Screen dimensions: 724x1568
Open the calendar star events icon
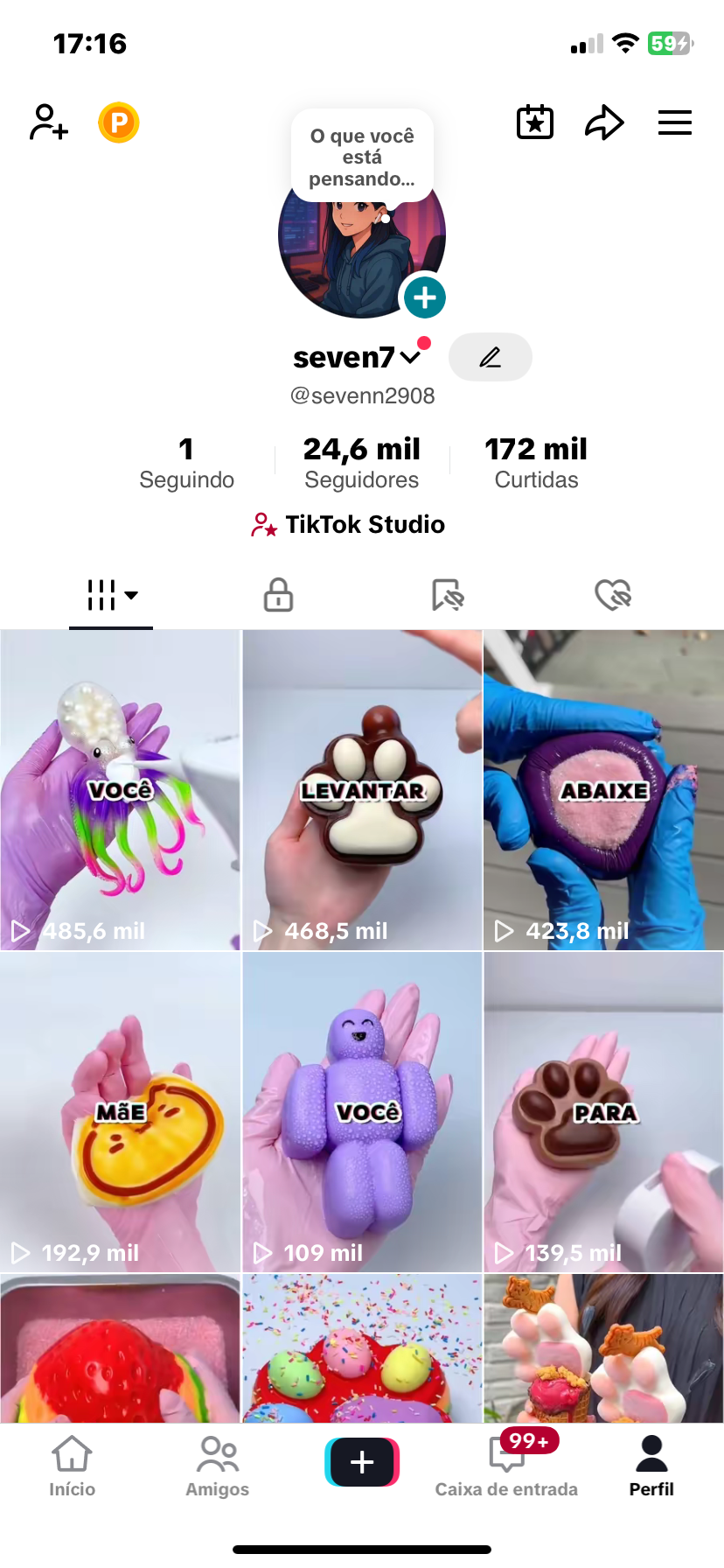(x=535, y=122)
